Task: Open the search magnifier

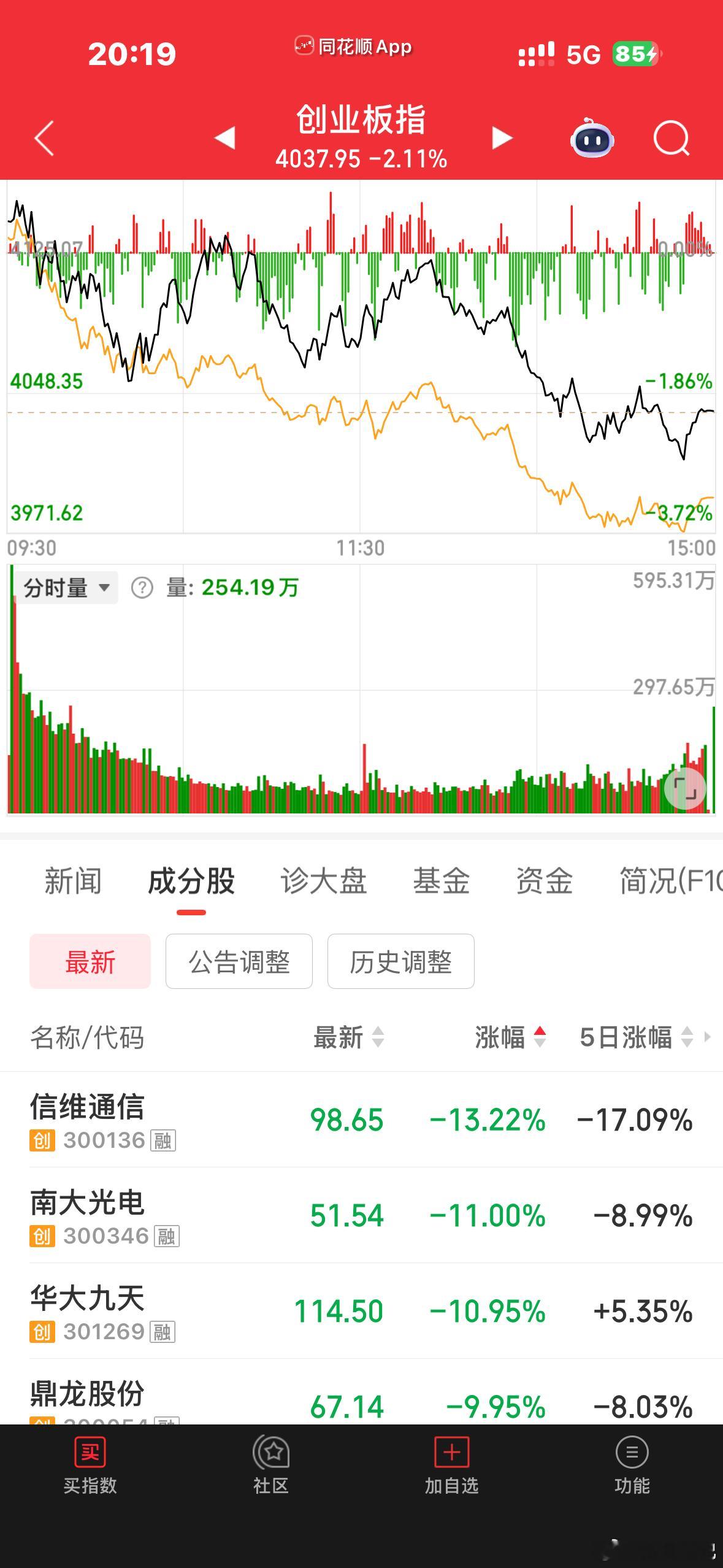Action: click(671, 139)
